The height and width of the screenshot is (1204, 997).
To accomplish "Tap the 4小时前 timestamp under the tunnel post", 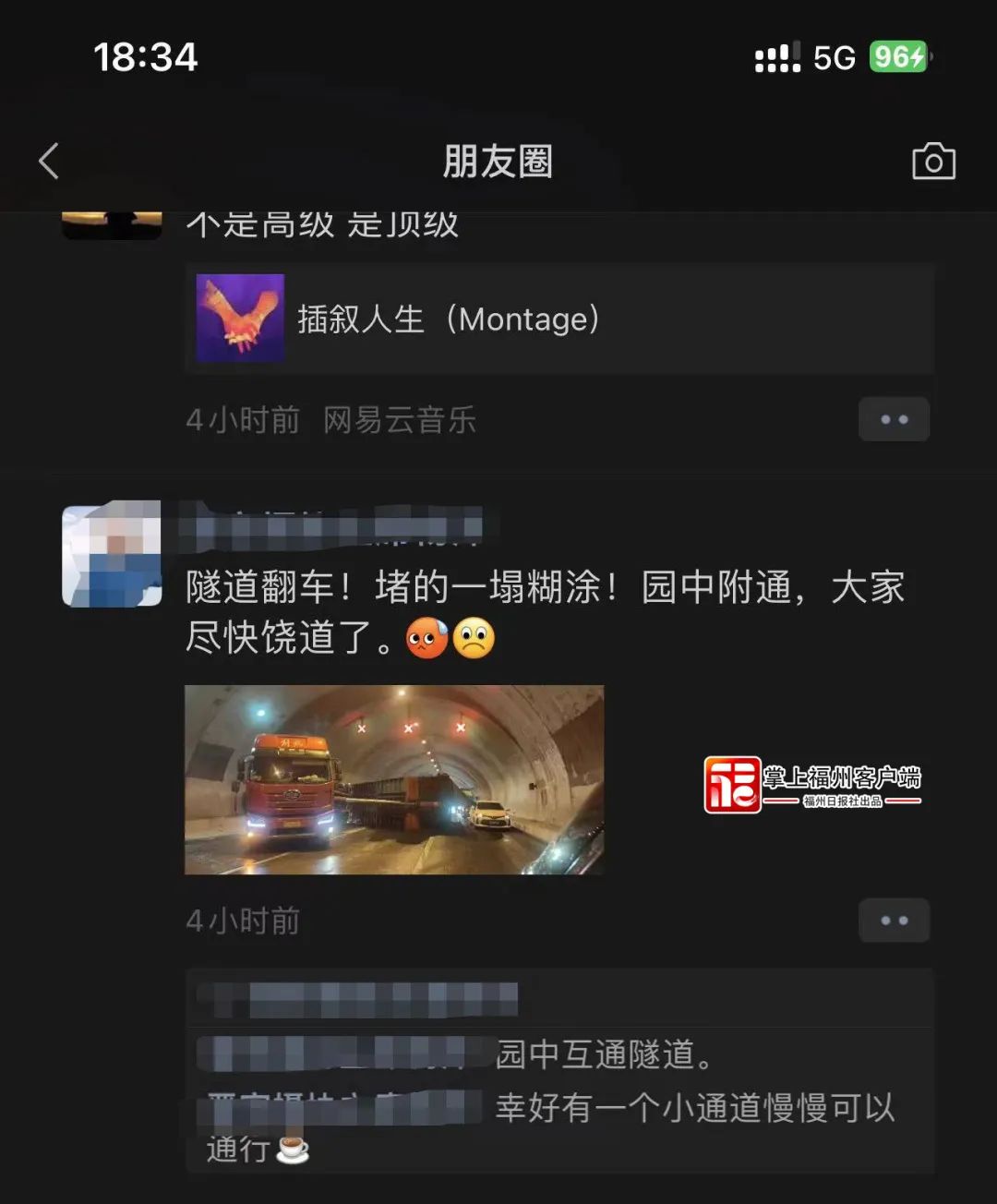I will pos(243,920).
